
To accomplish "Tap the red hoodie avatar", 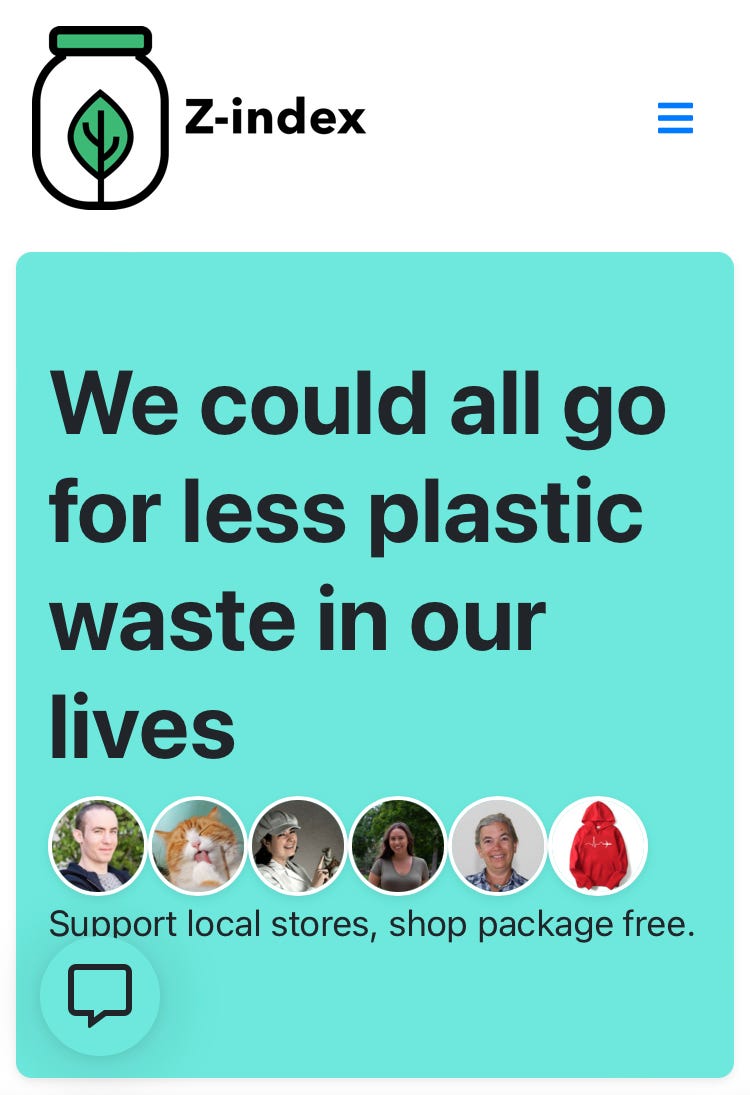I will (x=598, y=846).
